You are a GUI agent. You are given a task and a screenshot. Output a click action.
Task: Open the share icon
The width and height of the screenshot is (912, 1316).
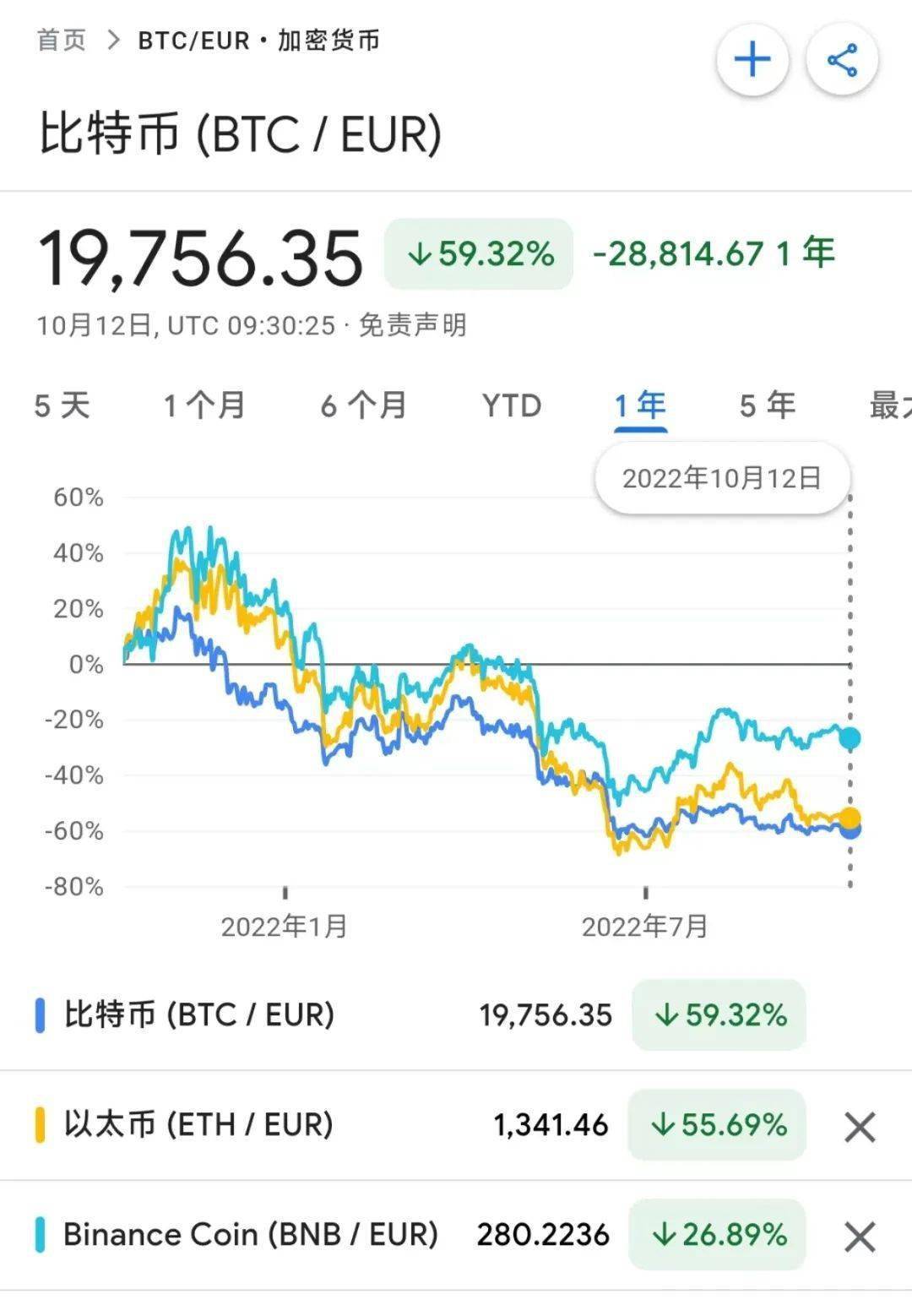pos(842,59)
